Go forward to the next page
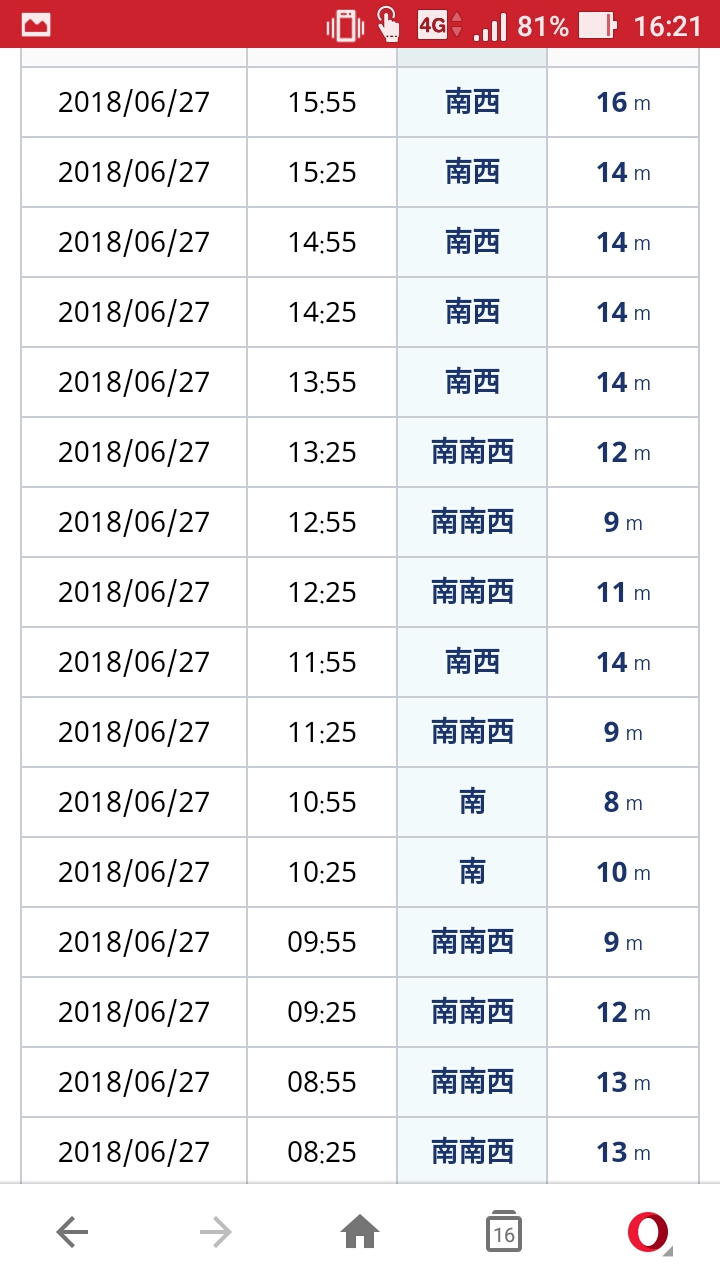This screenshot has height=1280, width=720. 216,1233
